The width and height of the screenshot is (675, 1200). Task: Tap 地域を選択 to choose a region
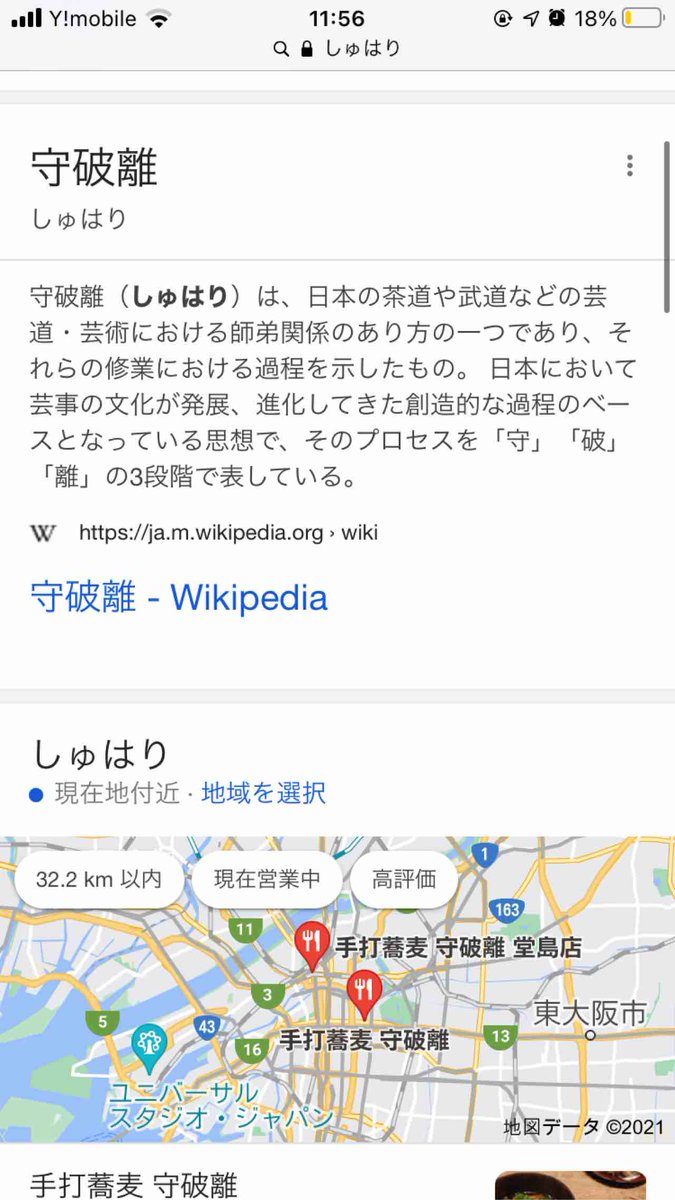point(264,793)
